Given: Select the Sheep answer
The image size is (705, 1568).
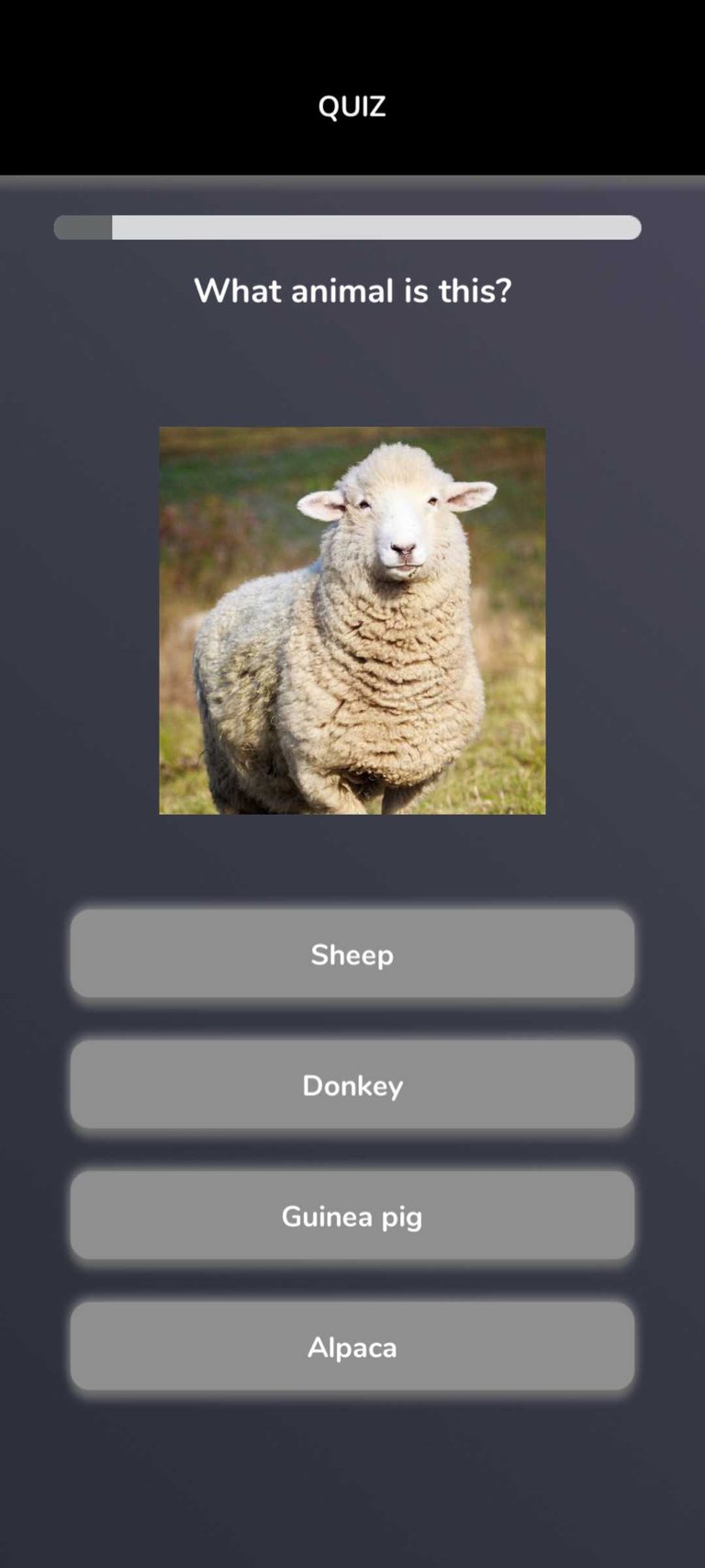Looking at the screenshot, I should 352,954.
